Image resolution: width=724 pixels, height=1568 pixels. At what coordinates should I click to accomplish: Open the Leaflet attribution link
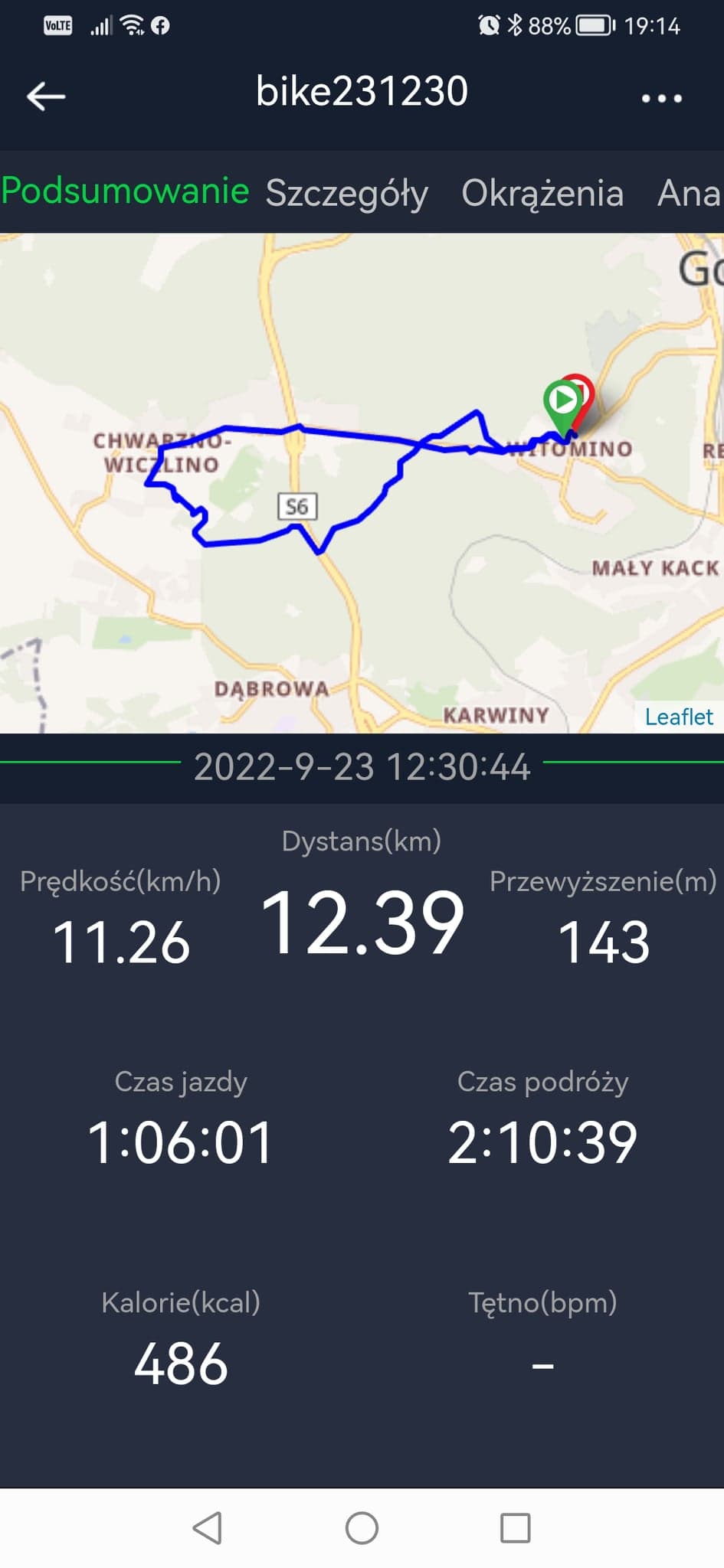coord(679,717)
